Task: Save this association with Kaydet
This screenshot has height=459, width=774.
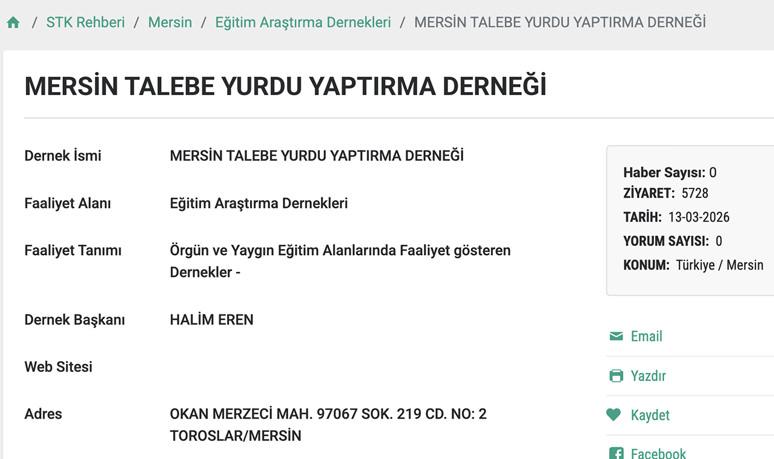Action: 650,415
